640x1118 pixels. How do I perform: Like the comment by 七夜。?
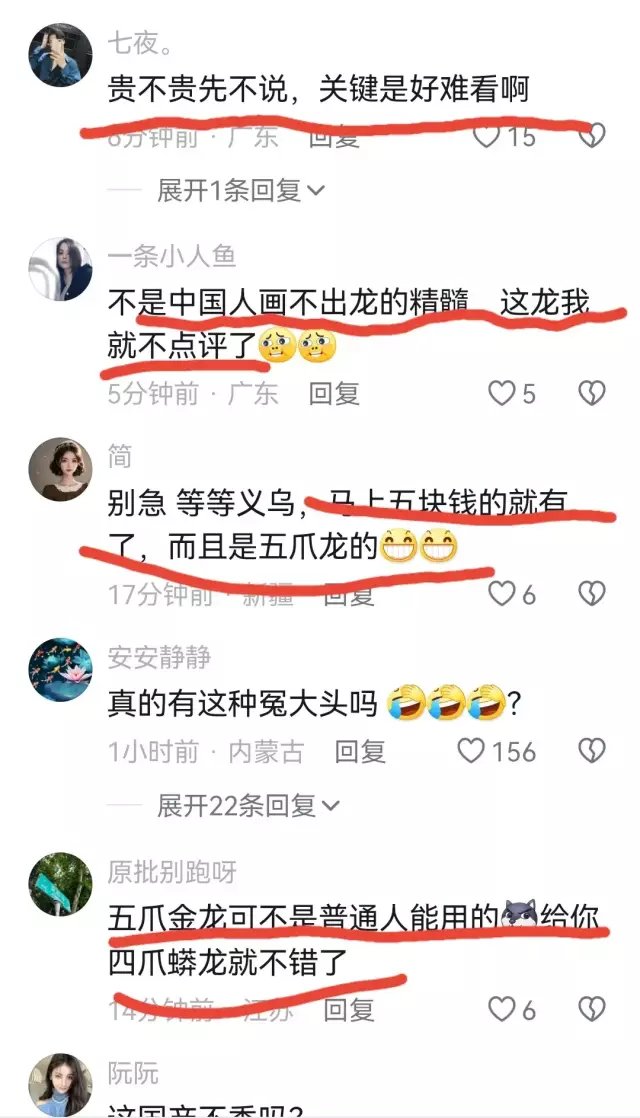(487, 136)
